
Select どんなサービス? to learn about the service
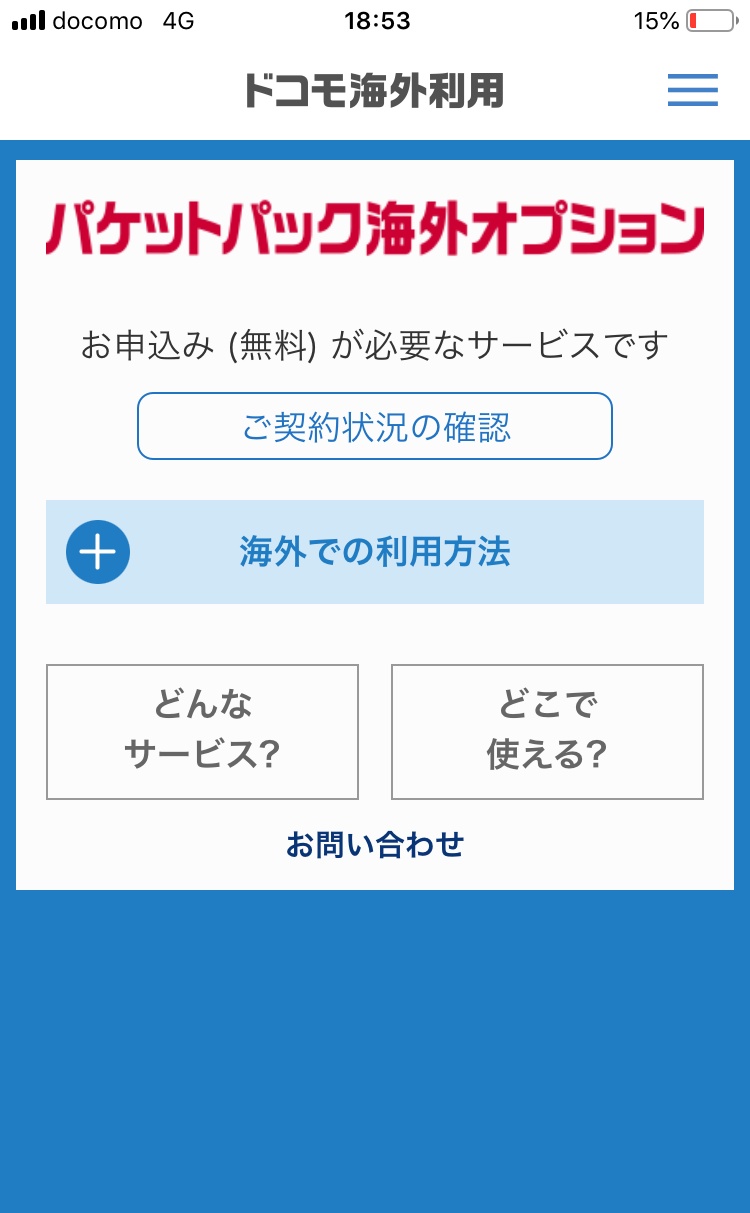pos(201,731)
